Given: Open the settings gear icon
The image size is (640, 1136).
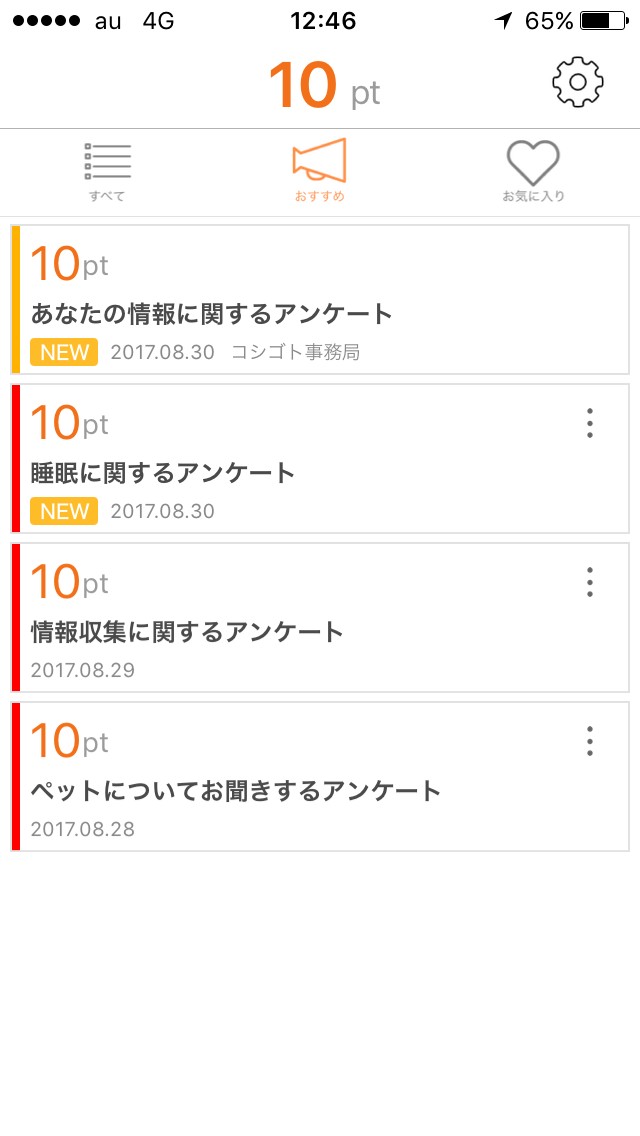Looking at the screenshot, I should click(x=578, y=83).
